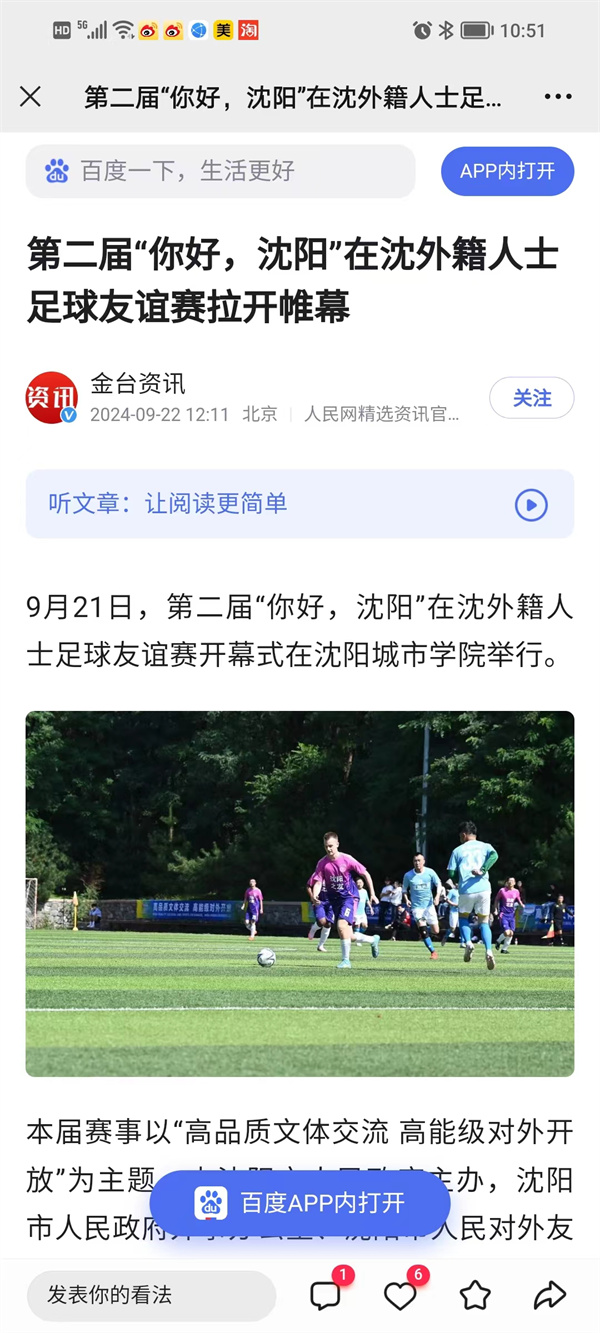The width and height of the screenshot is (600, 1333).
Task: Tap the 发表你的看法 comment field
Action: tap(150, 1295)
